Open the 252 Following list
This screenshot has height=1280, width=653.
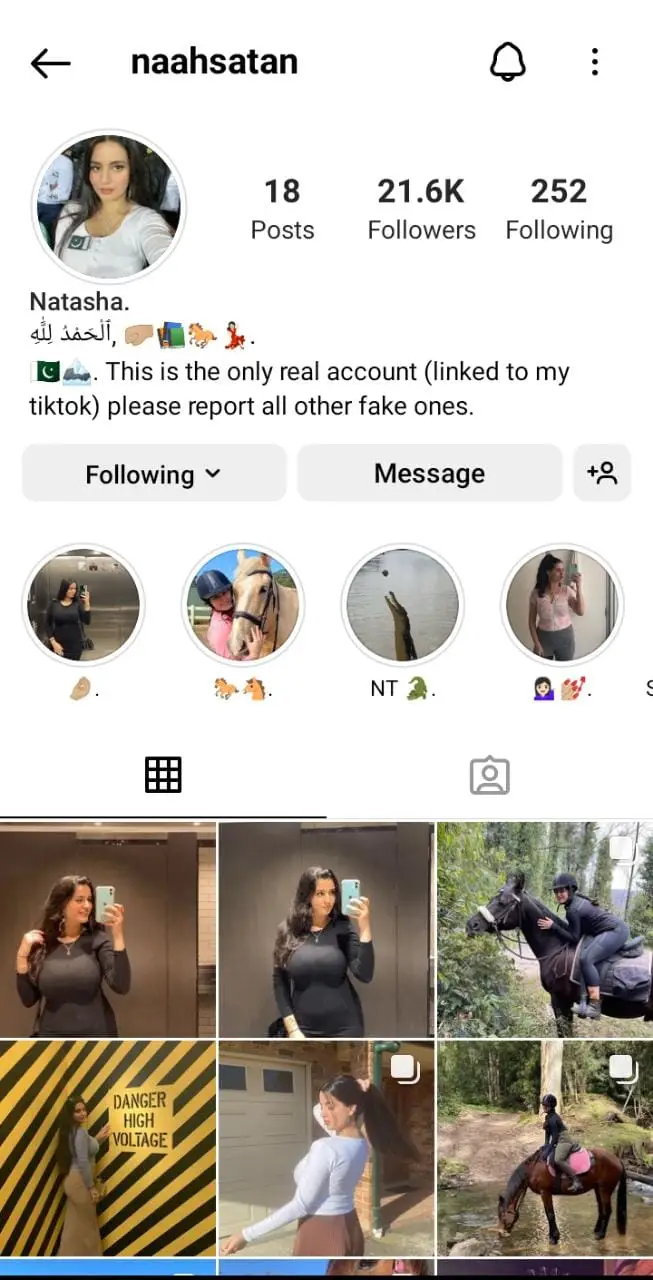(x=559, y=209)
